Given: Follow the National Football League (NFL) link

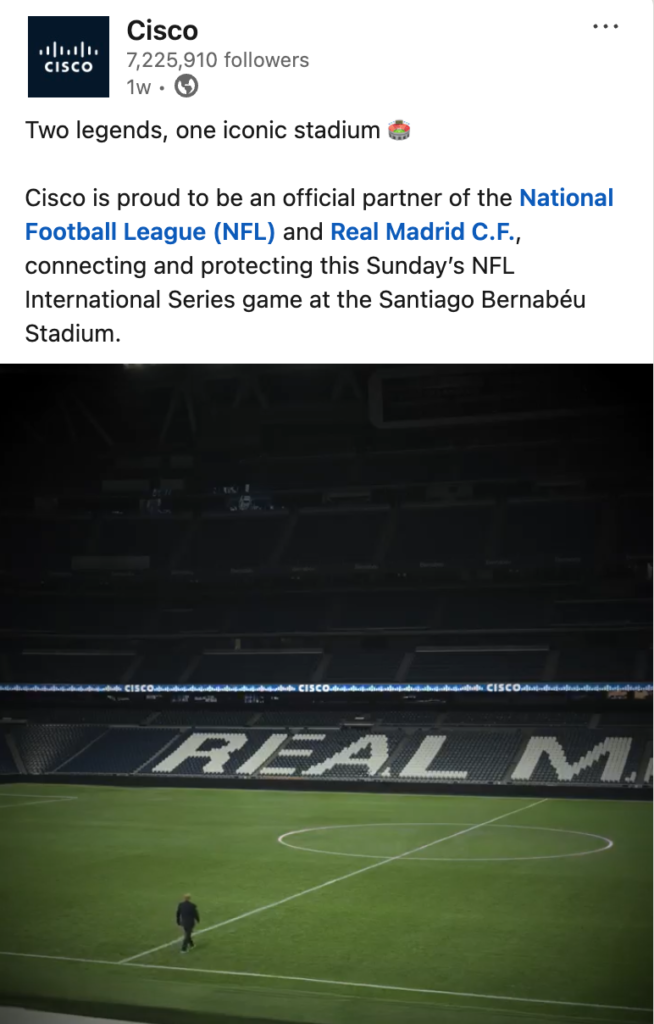Looking at the screenshot, I should (150, 232).
